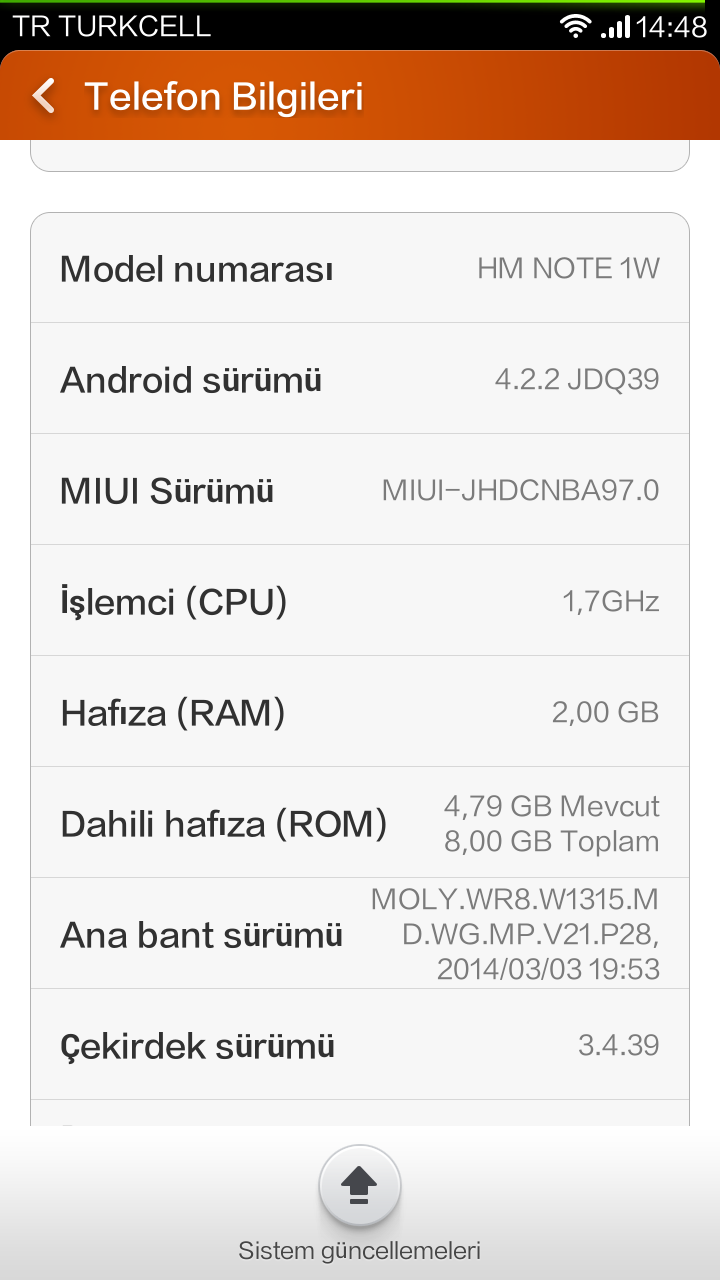This screenshot has height=1280, width=720.
Task: Select the İşlemci (CPU) row
Action: [x=360, y=601]
